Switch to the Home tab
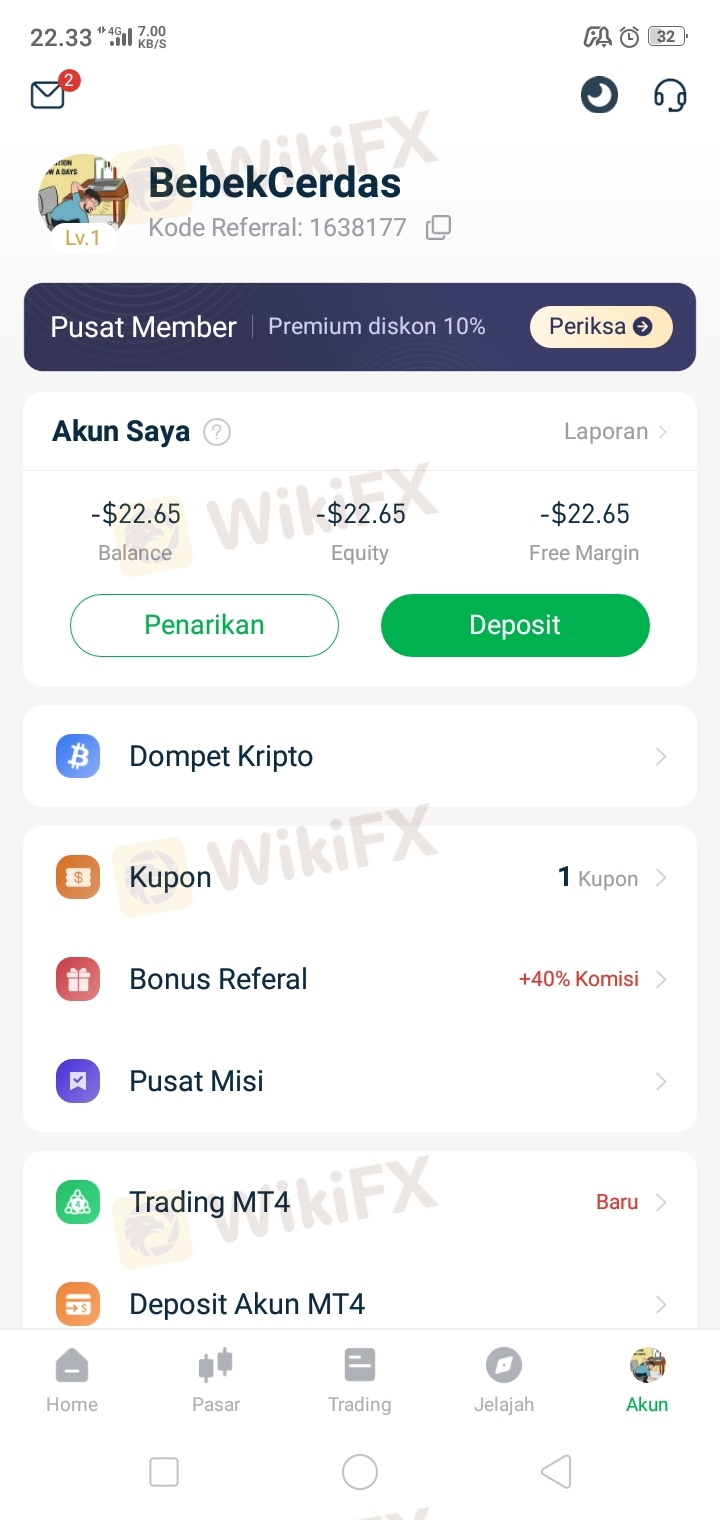The height and width of the screenshot is (1520, 720). pyautogui.click(x=72, y=1380)
